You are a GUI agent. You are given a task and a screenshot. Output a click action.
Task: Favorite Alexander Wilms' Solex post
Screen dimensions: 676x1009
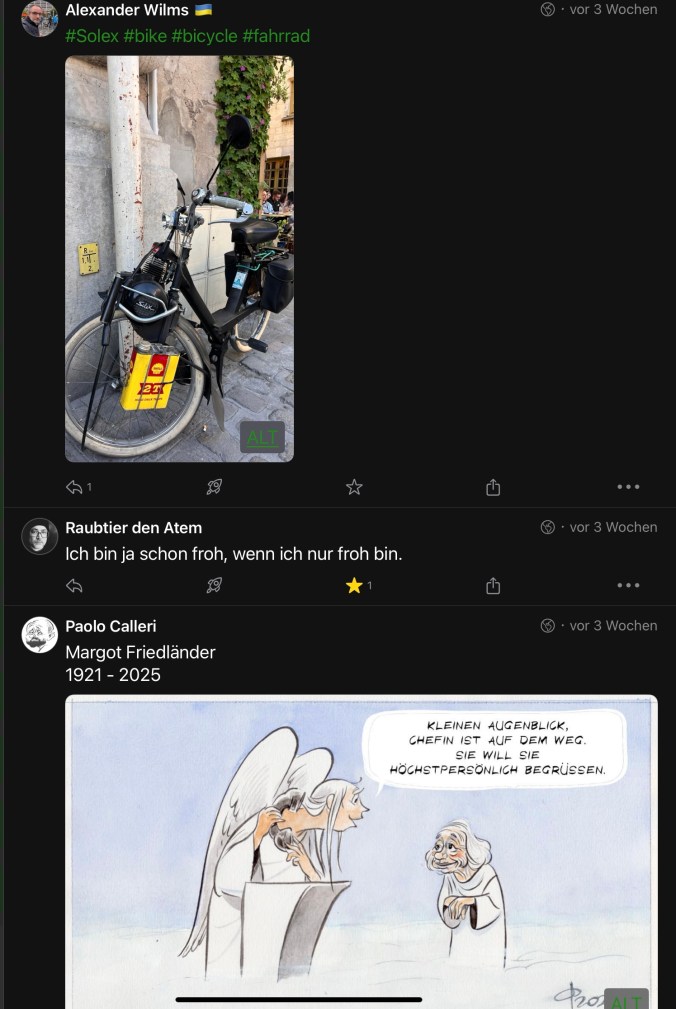click(354, 487)
